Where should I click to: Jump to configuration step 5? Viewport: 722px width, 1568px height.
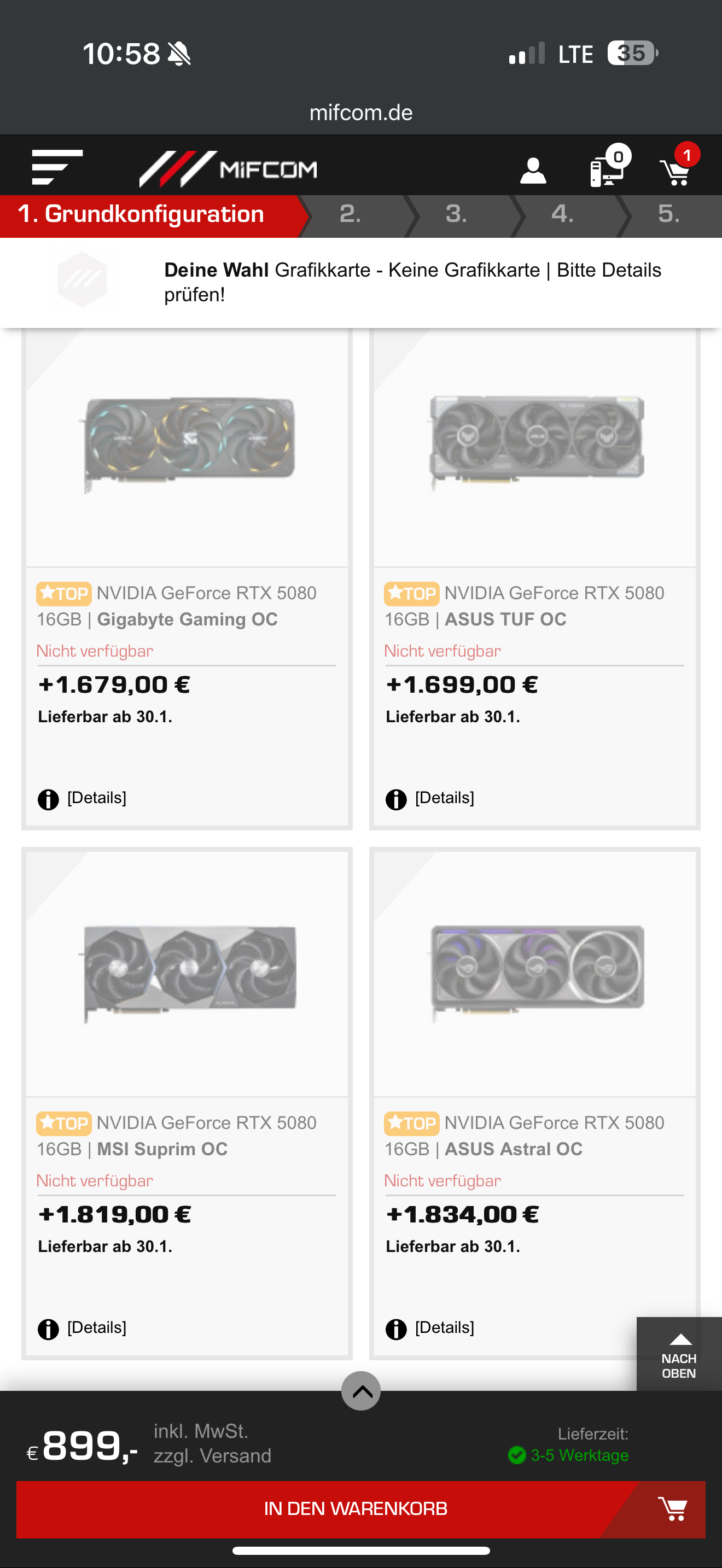(668, 215)
